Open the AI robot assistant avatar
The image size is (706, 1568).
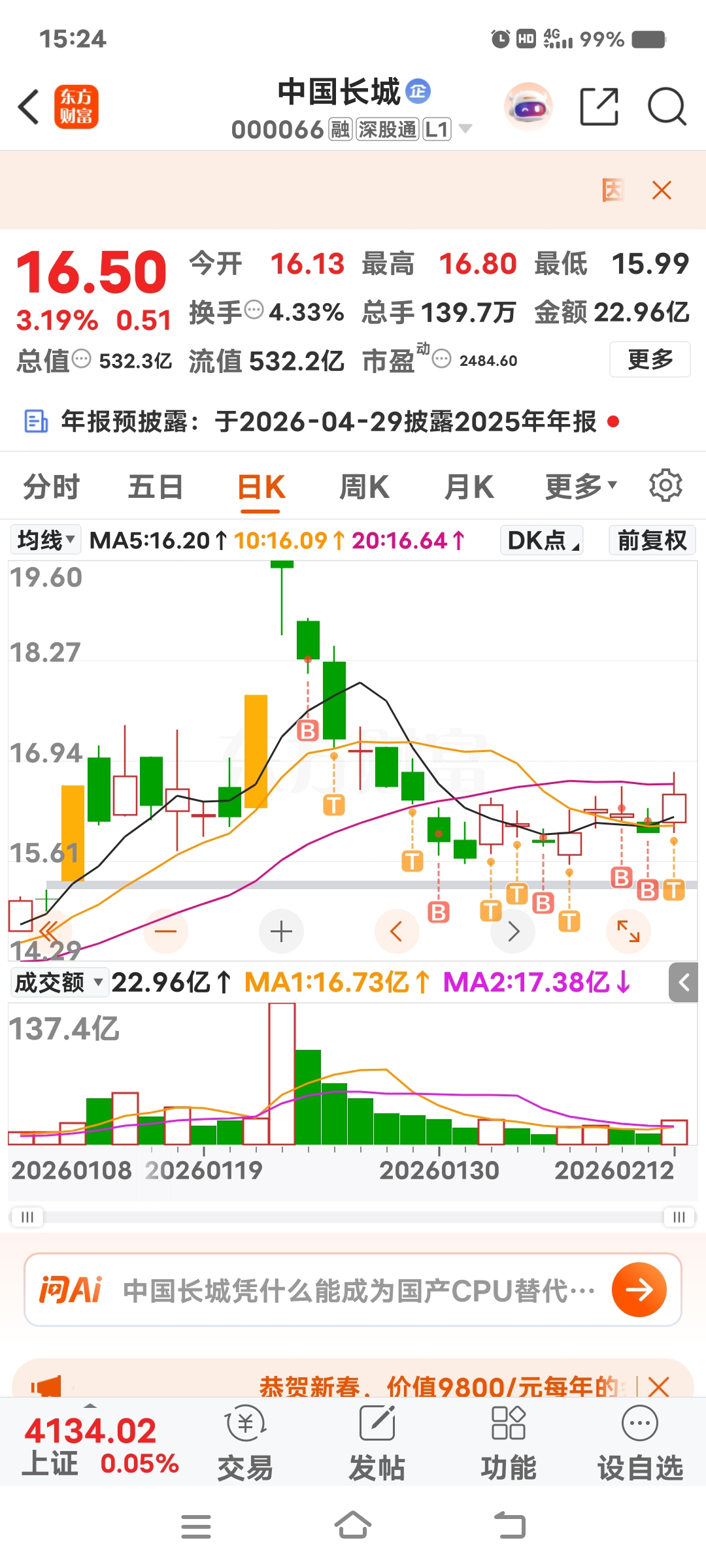pyautogui.click(x=528, y=106)
